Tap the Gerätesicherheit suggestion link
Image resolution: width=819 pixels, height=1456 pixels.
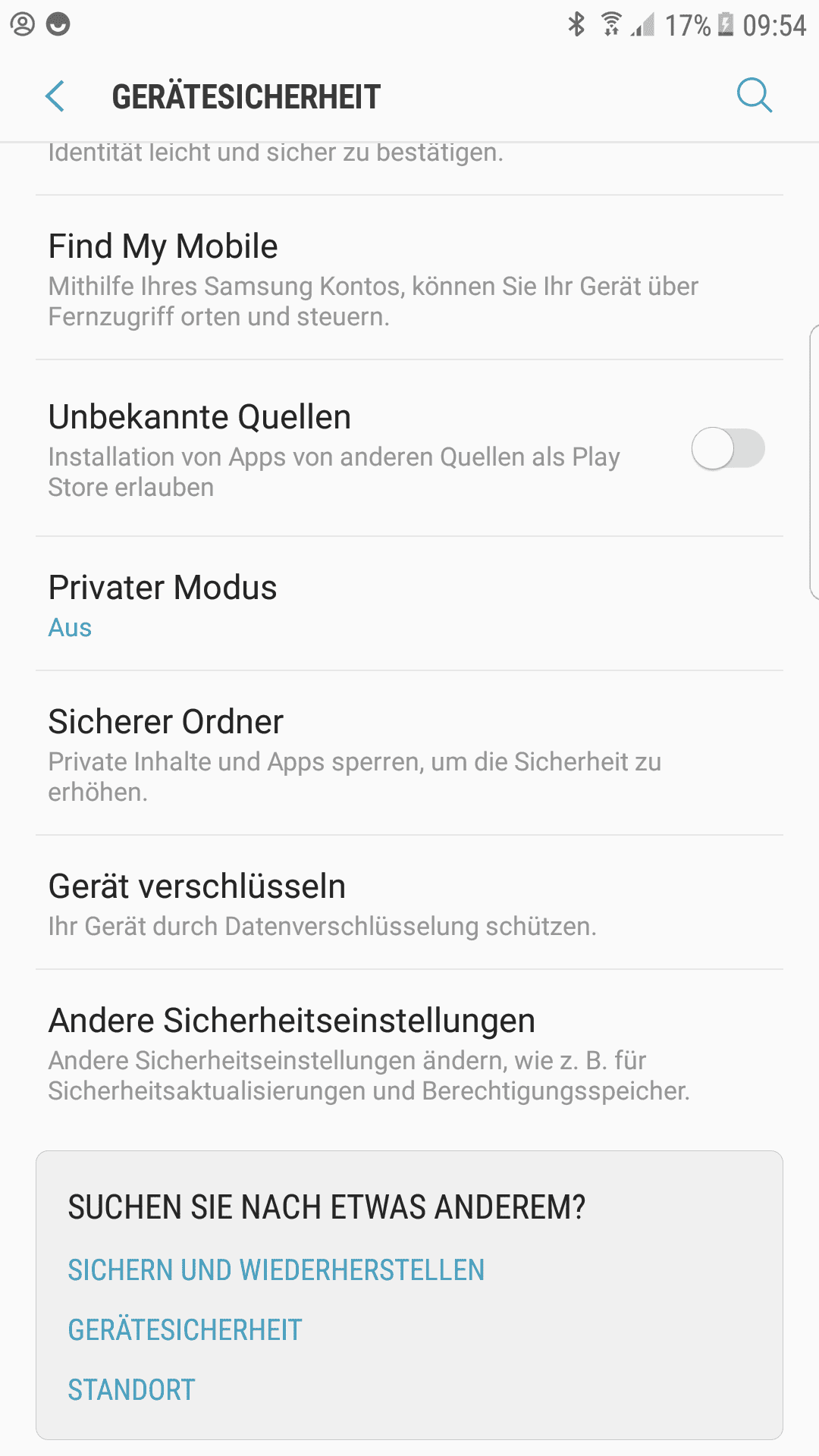click(185, 1330)
